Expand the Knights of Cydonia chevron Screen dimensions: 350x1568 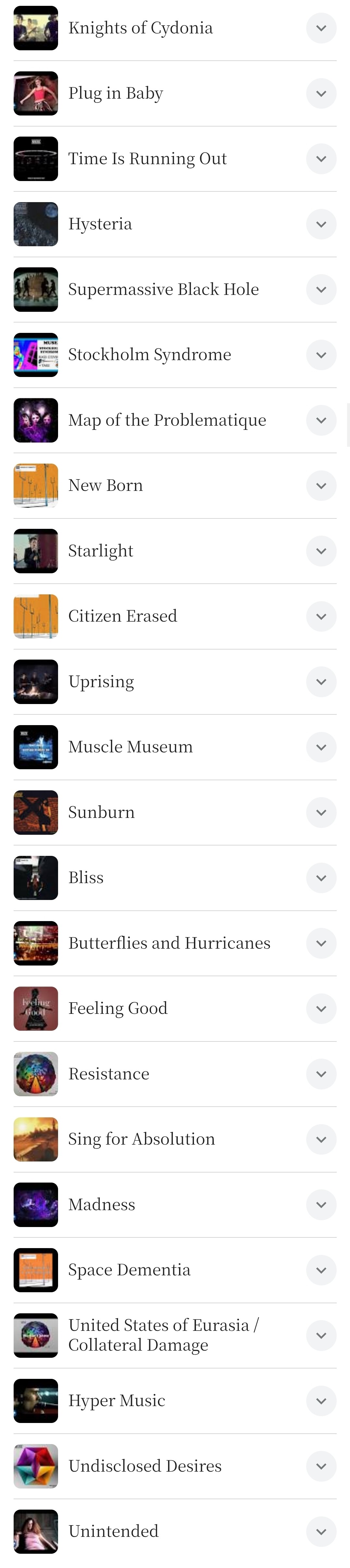[321, 28]
